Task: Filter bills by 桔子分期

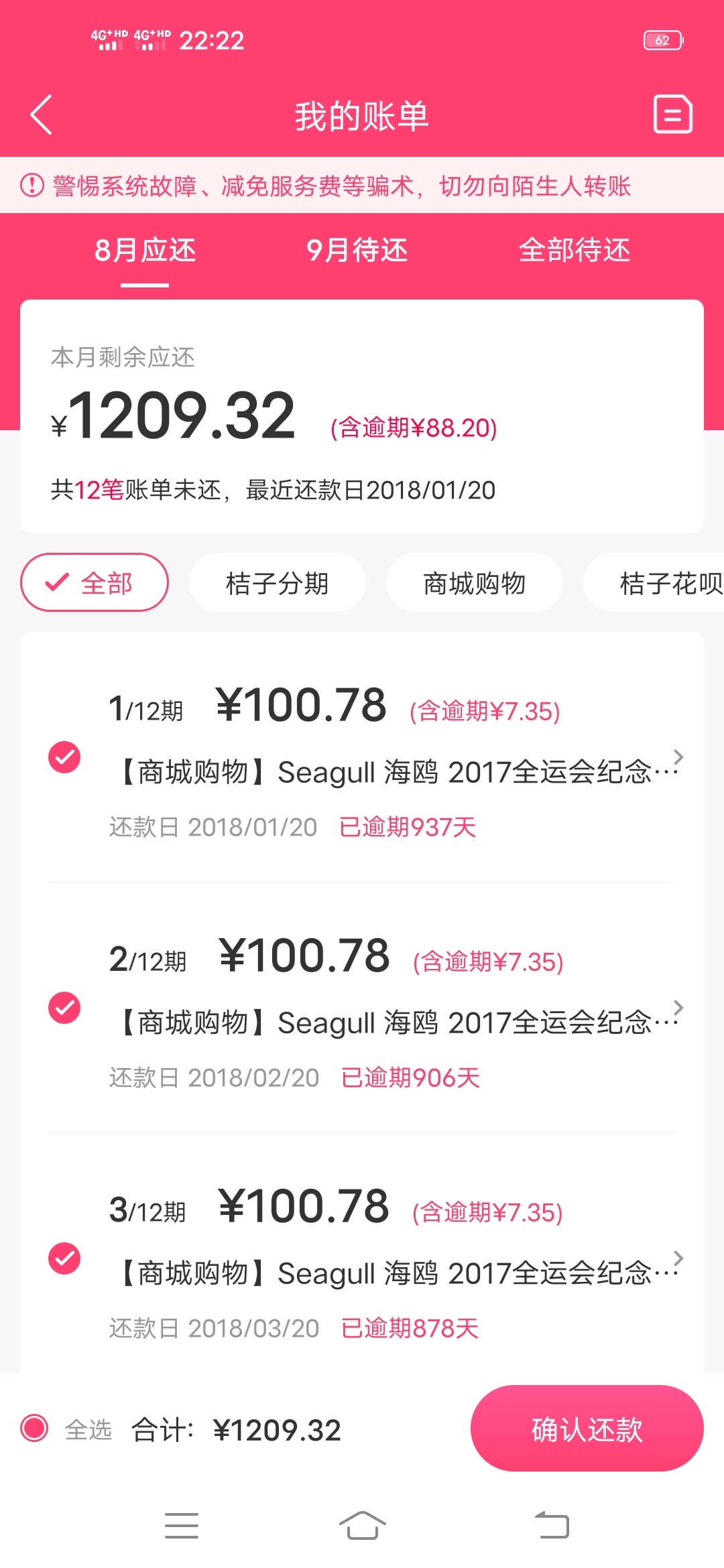Action: tap(277, 582)
